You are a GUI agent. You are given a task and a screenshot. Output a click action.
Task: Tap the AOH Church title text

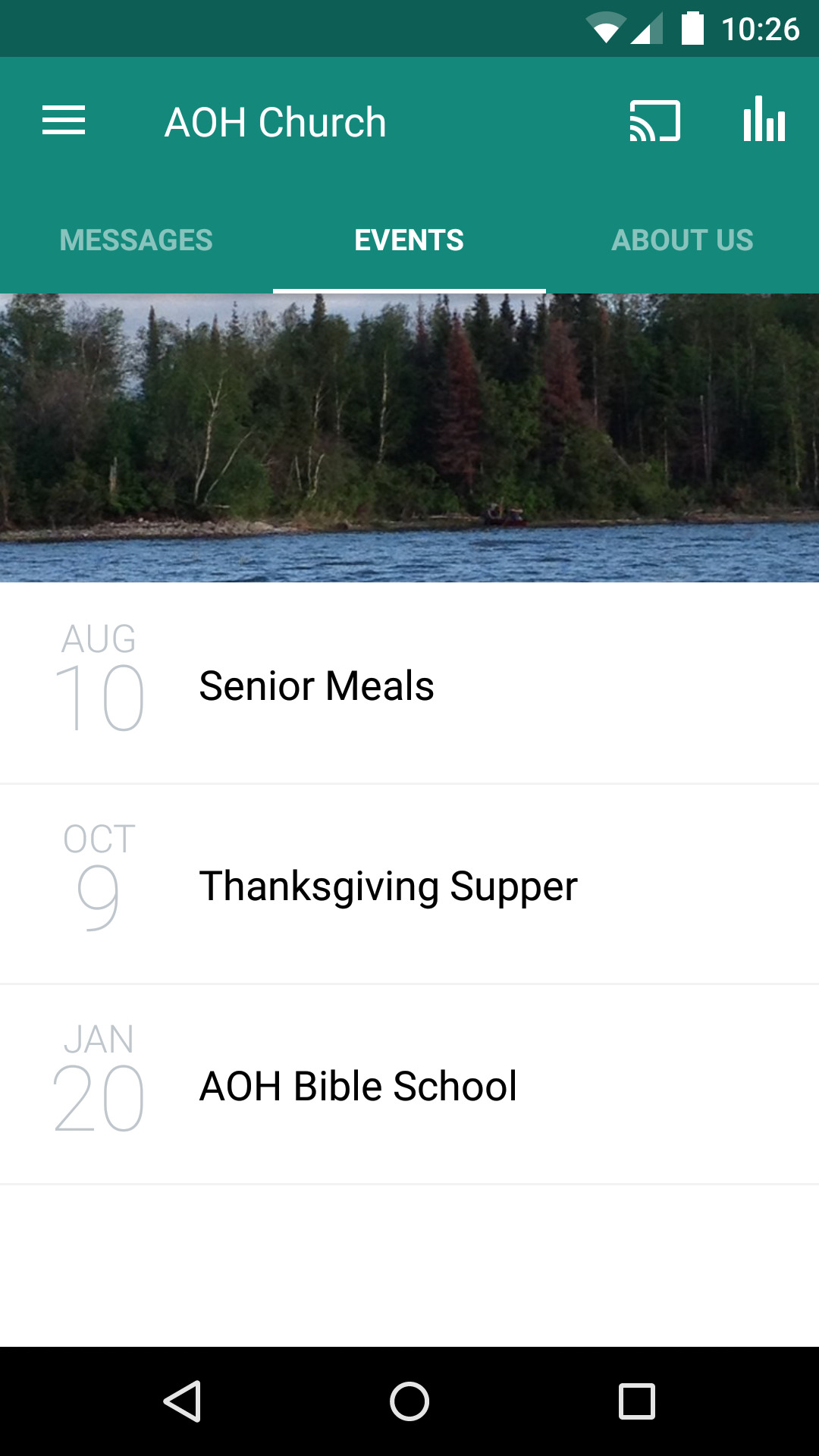(276, 121)
